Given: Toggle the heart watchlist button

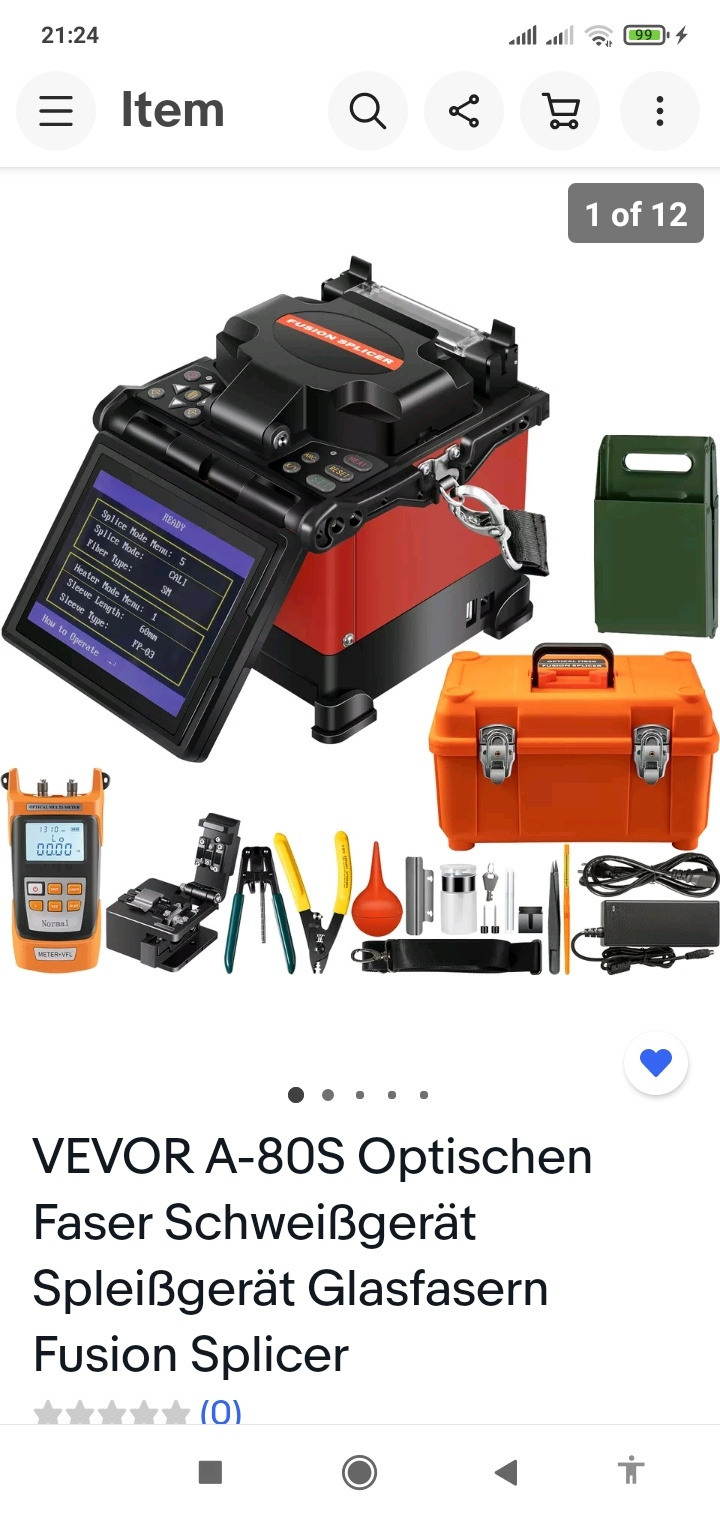Looking at the screenshot, I should point(656,1063).
